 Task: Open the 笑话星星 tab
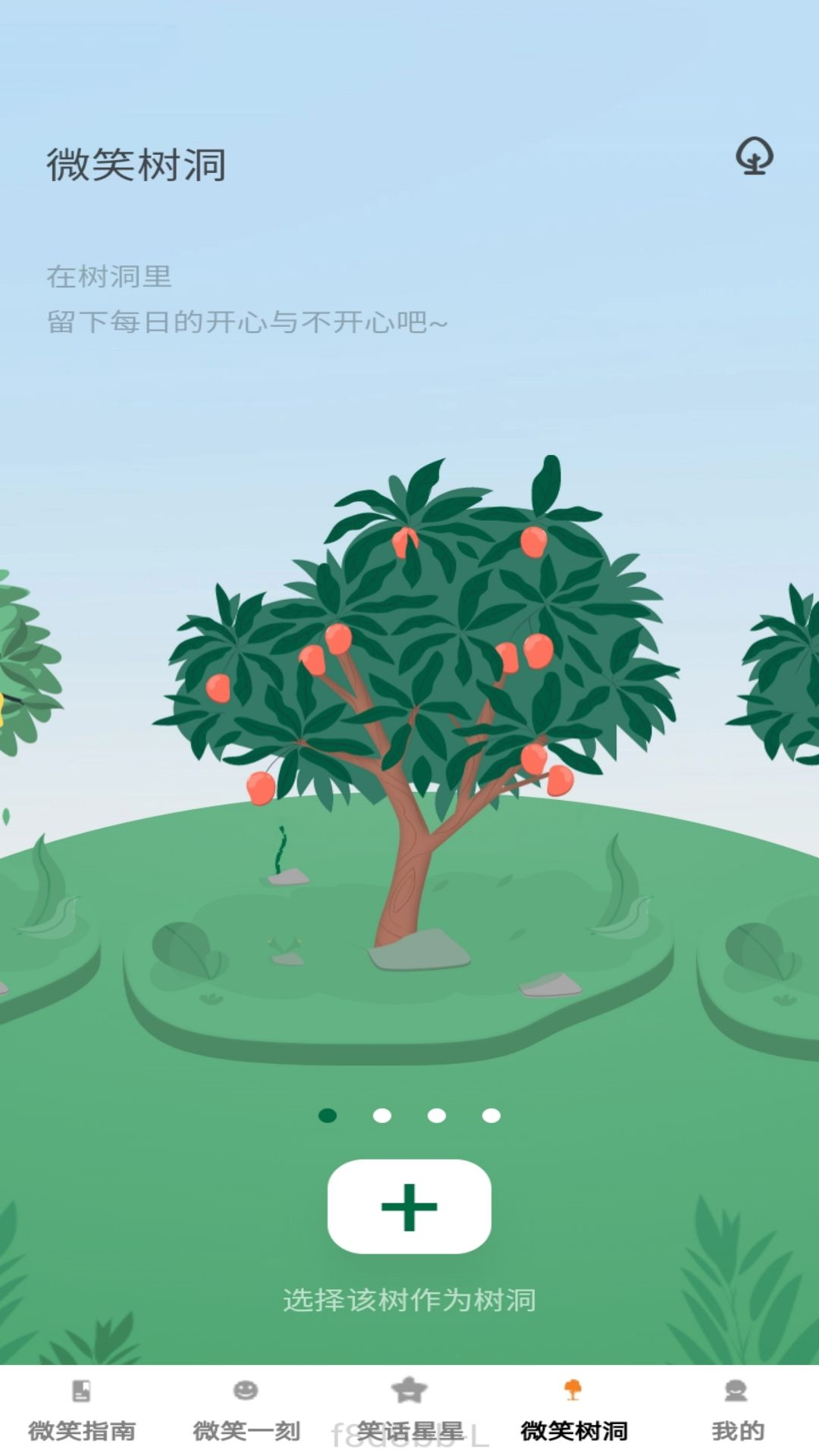point(409,1412)
